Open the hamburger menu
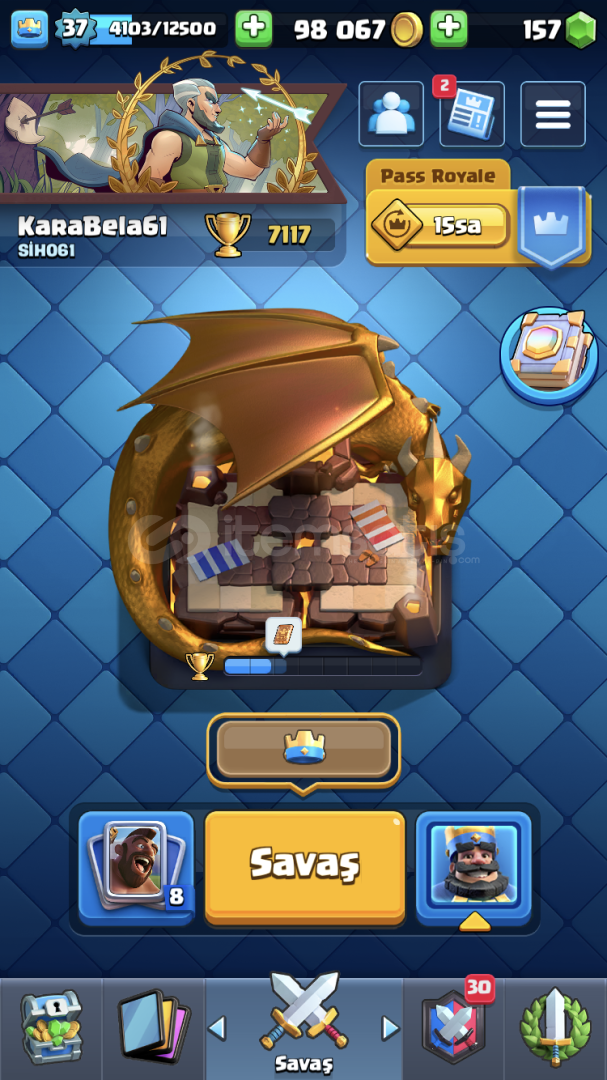 [x=553, y=115]
